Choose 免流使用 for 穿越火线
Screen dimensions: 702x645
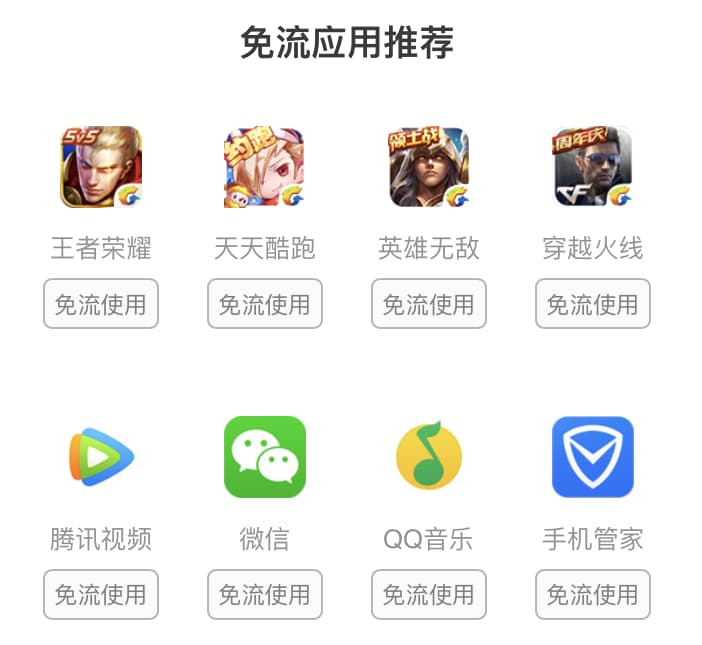pos(593,304)
